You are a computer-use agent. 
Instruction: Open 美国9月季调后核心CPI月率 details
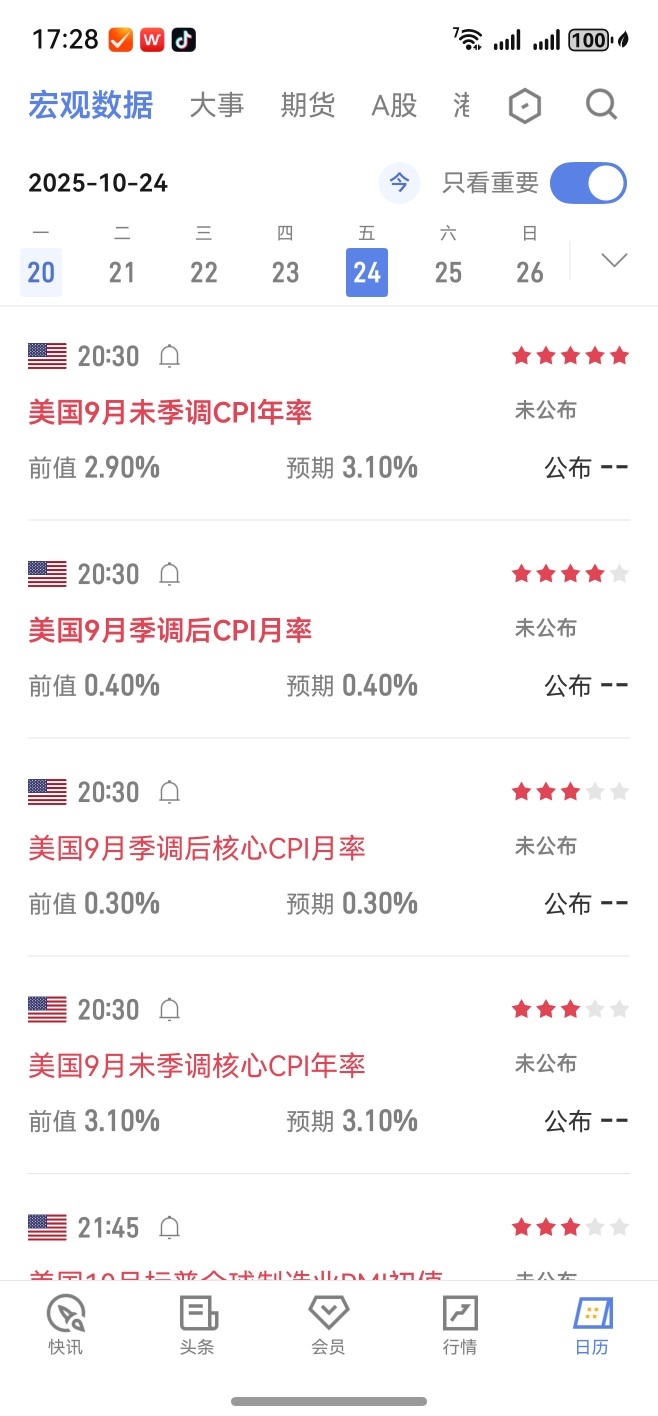(x=197, y=848)
